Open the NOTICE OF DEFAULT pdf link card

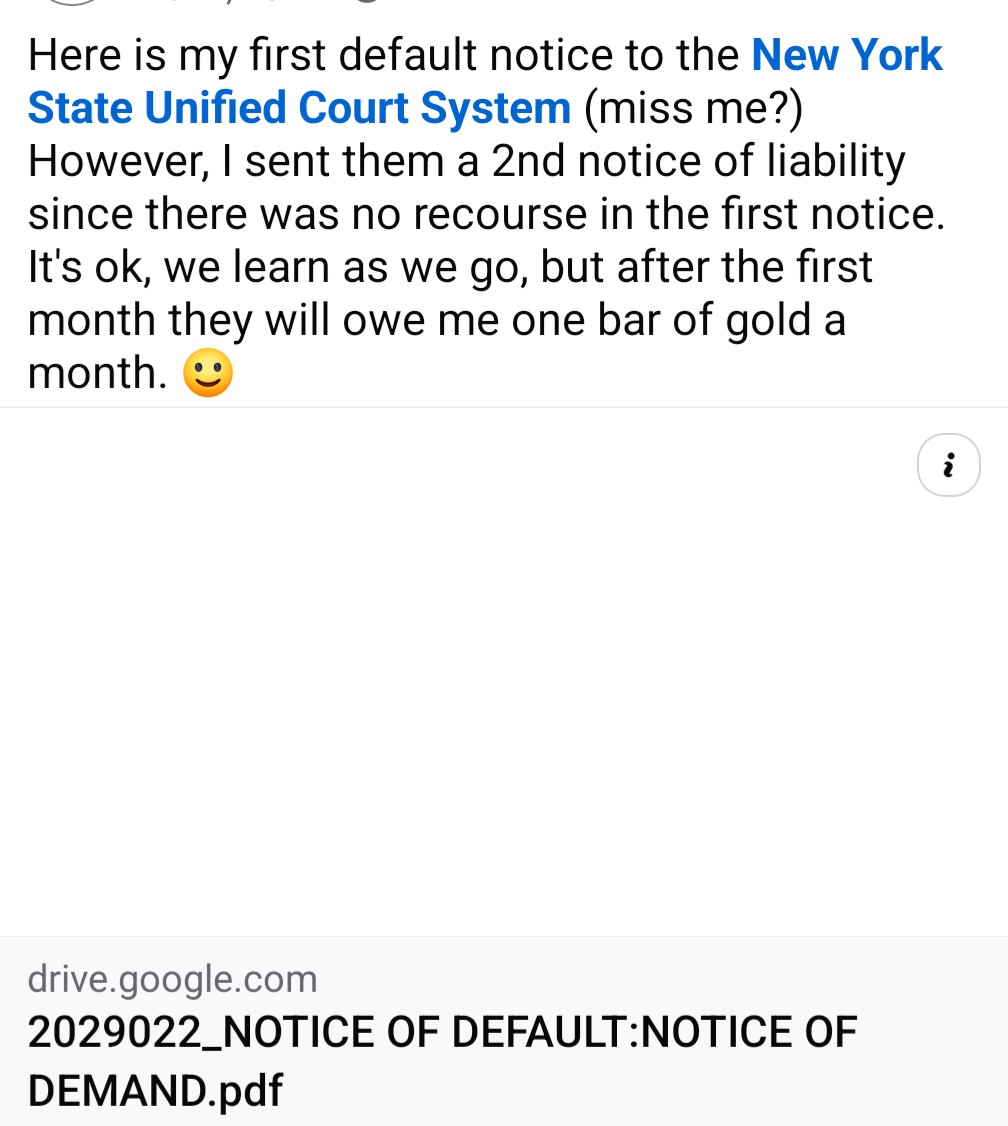[442, 1033]
